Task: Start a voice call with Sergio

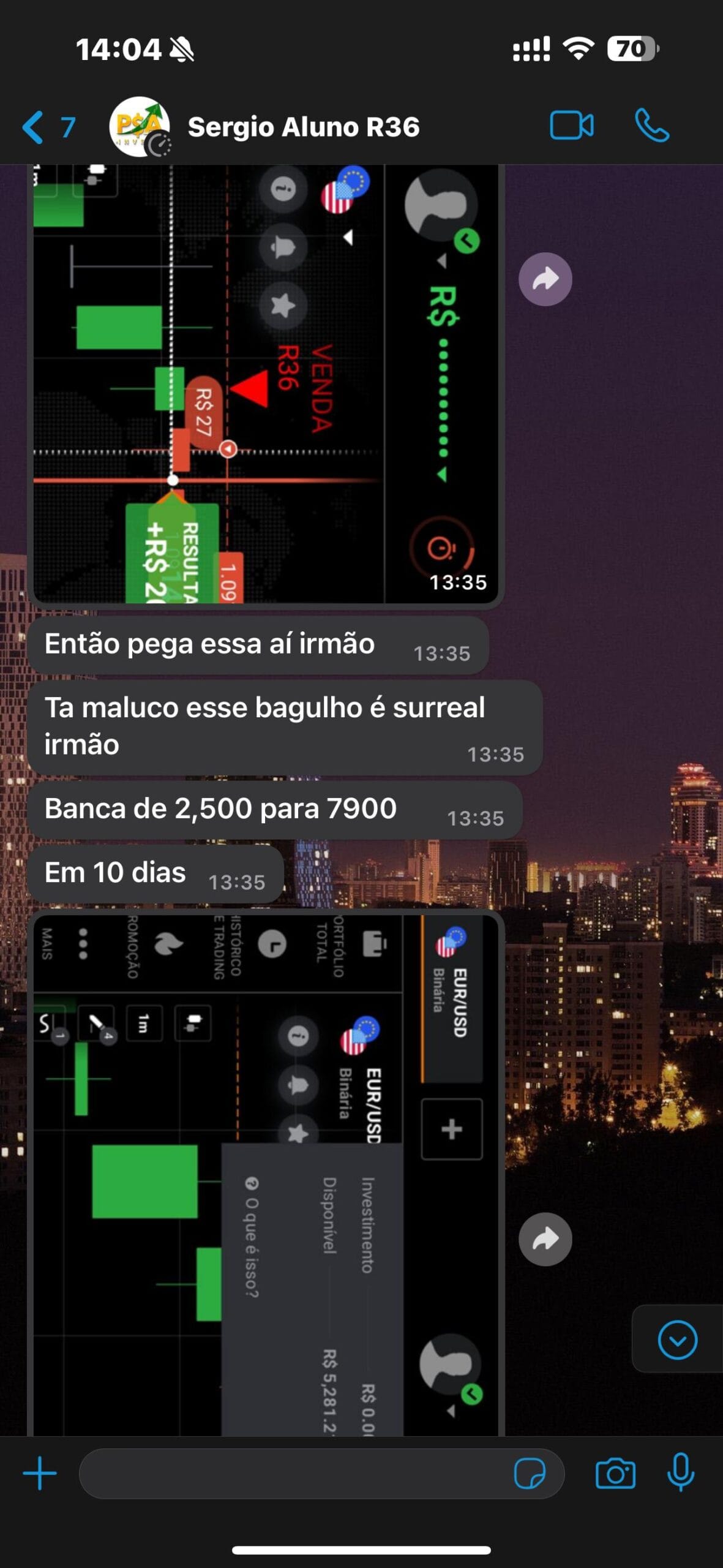Action: tap(651, 126)
